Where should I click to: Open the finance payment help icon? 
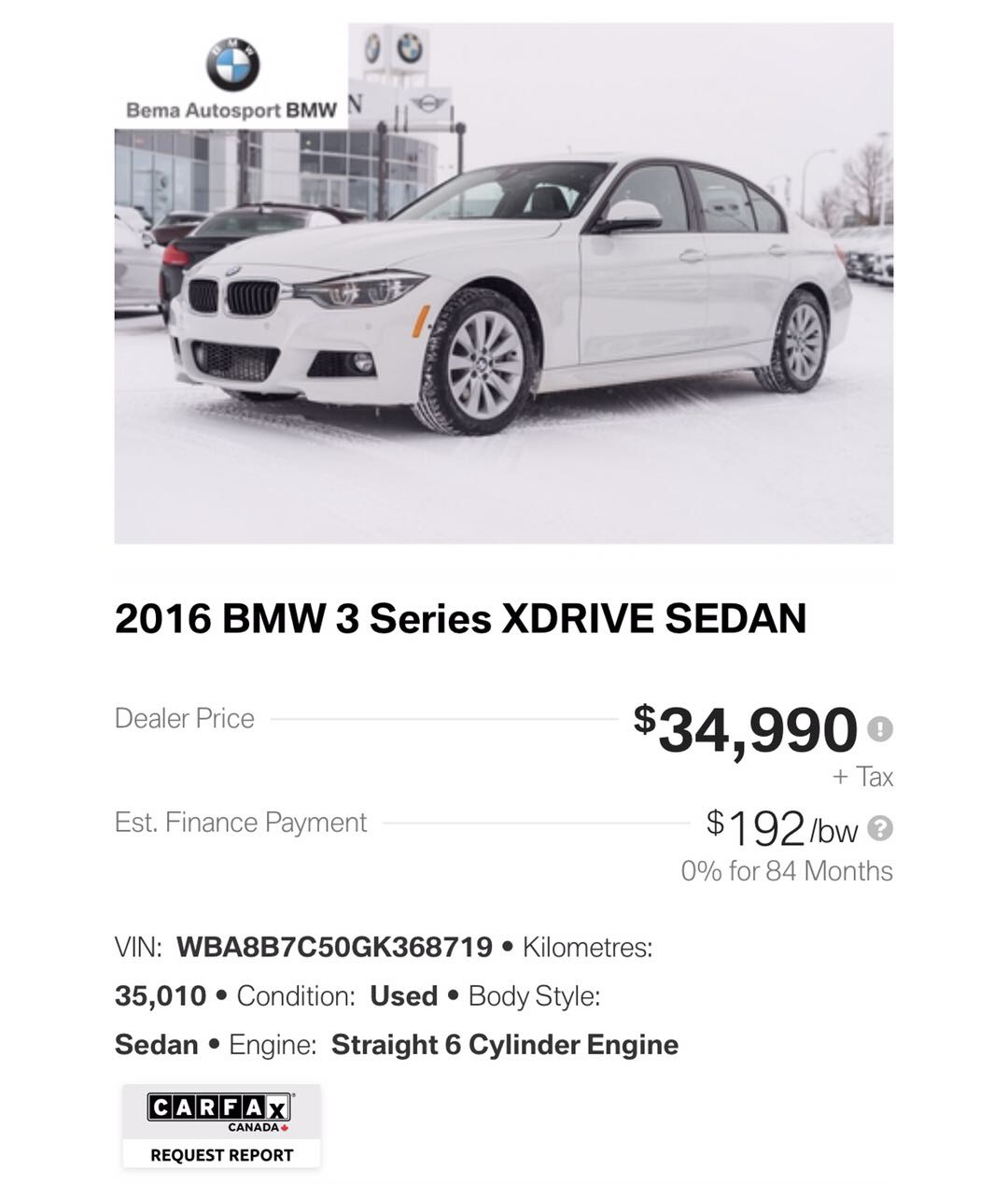click(880, 828)
